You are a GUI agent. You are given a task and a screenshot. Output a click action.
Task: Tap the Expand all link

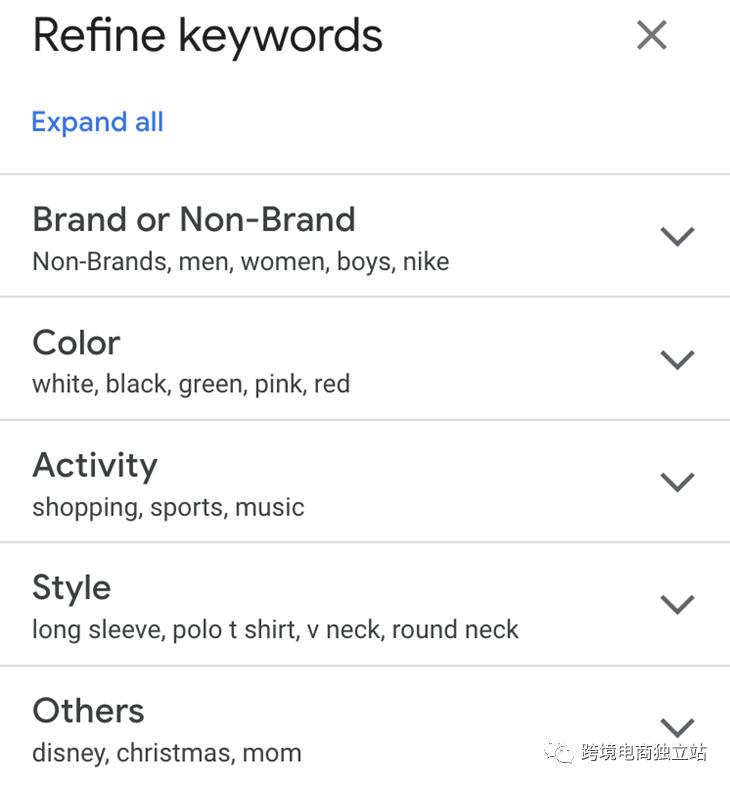pos(97,122)
